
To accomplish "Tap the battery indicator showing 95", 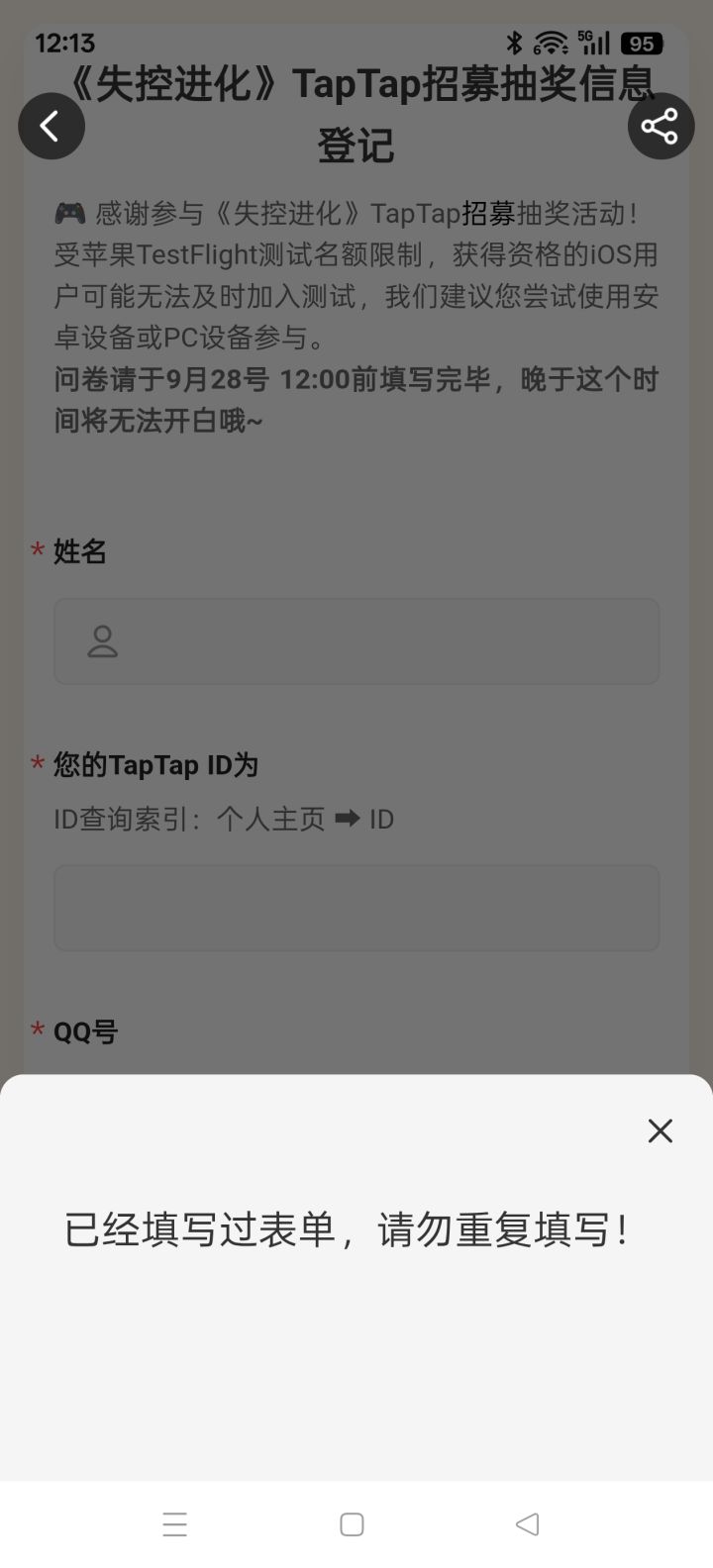I will pyautogui.click(x=641, y=43).
